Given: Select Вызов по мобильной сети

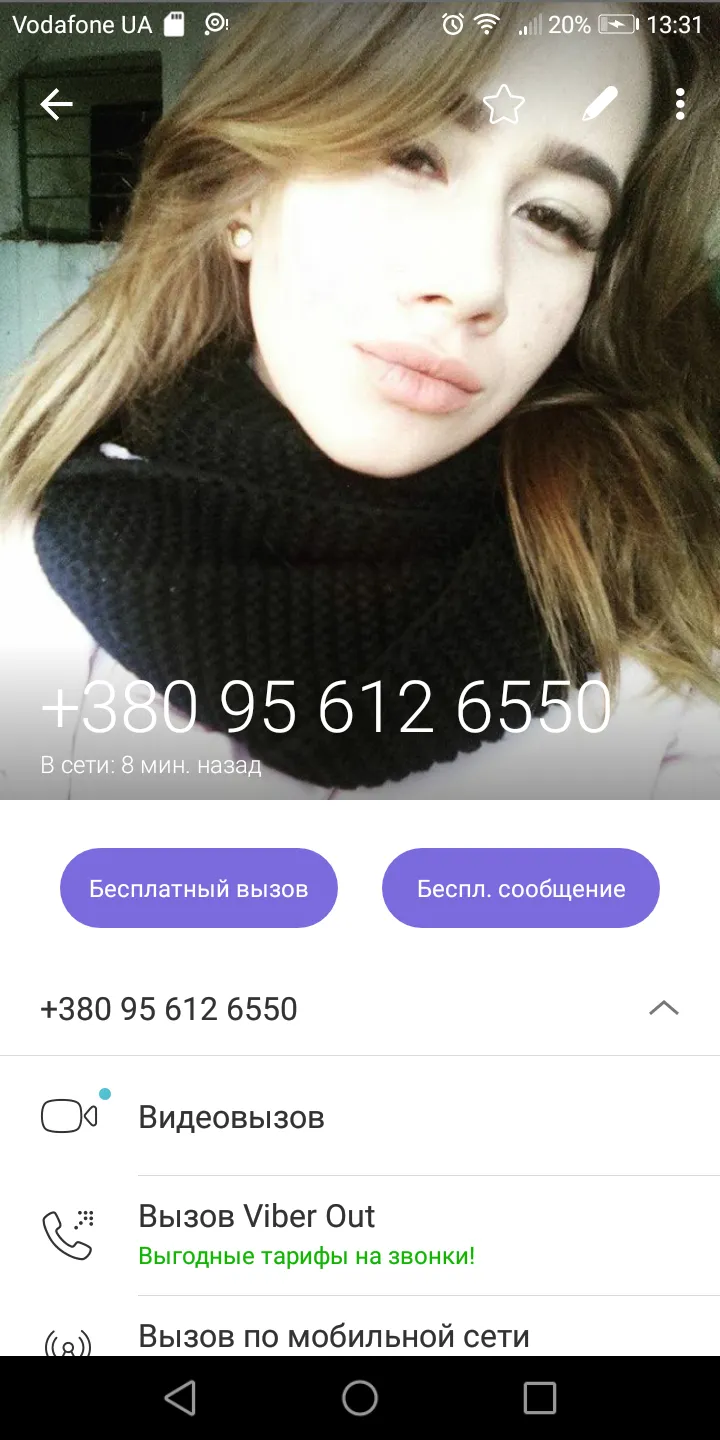Looking at the screenshot, I should [360, 1329].
